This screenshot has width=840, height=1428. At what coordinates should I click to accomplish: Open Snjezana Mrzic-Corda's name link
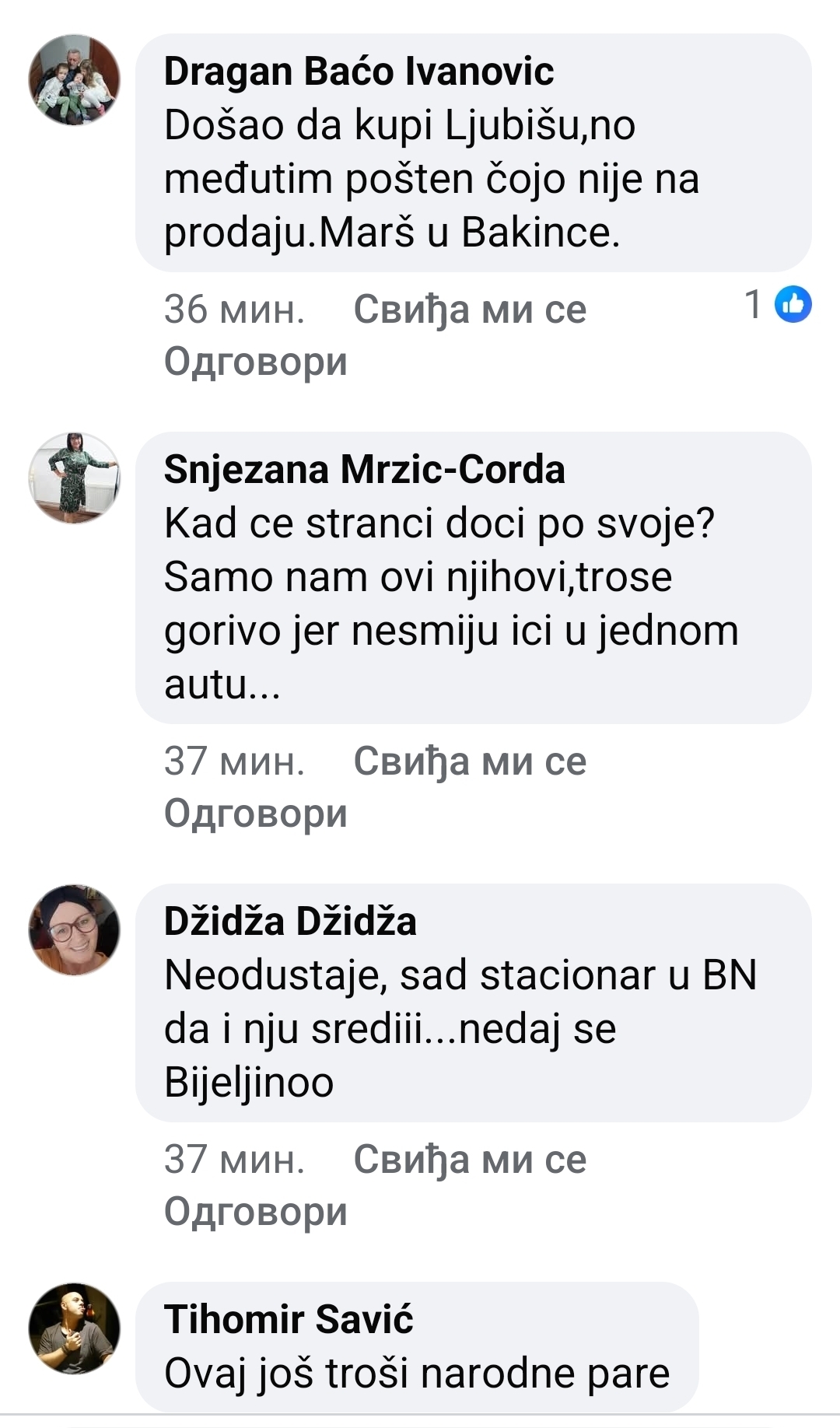tap(364, 470)
